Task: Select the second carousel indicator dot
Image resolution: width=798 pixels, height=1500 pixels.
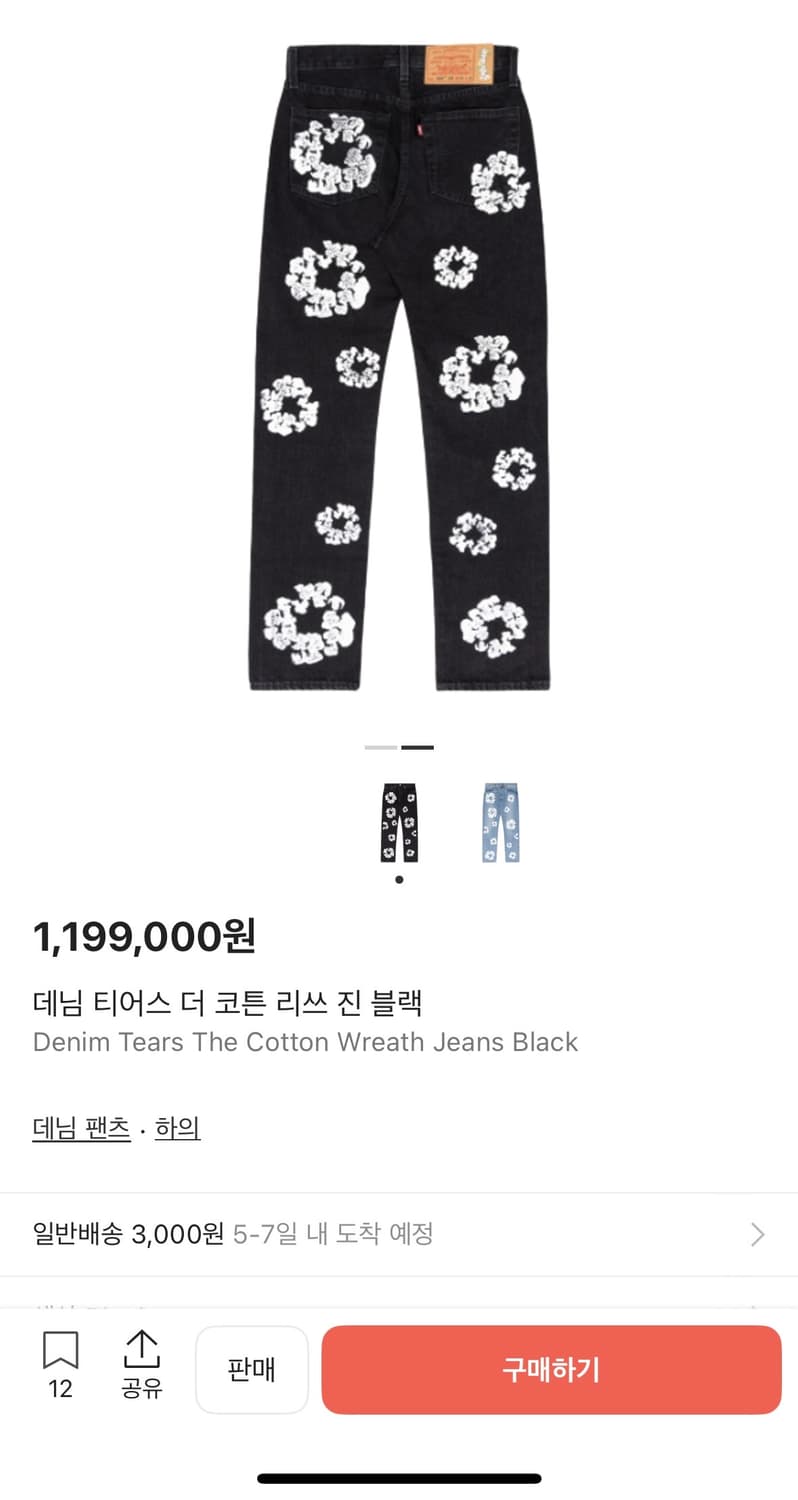Action: (x=418, y=746)
